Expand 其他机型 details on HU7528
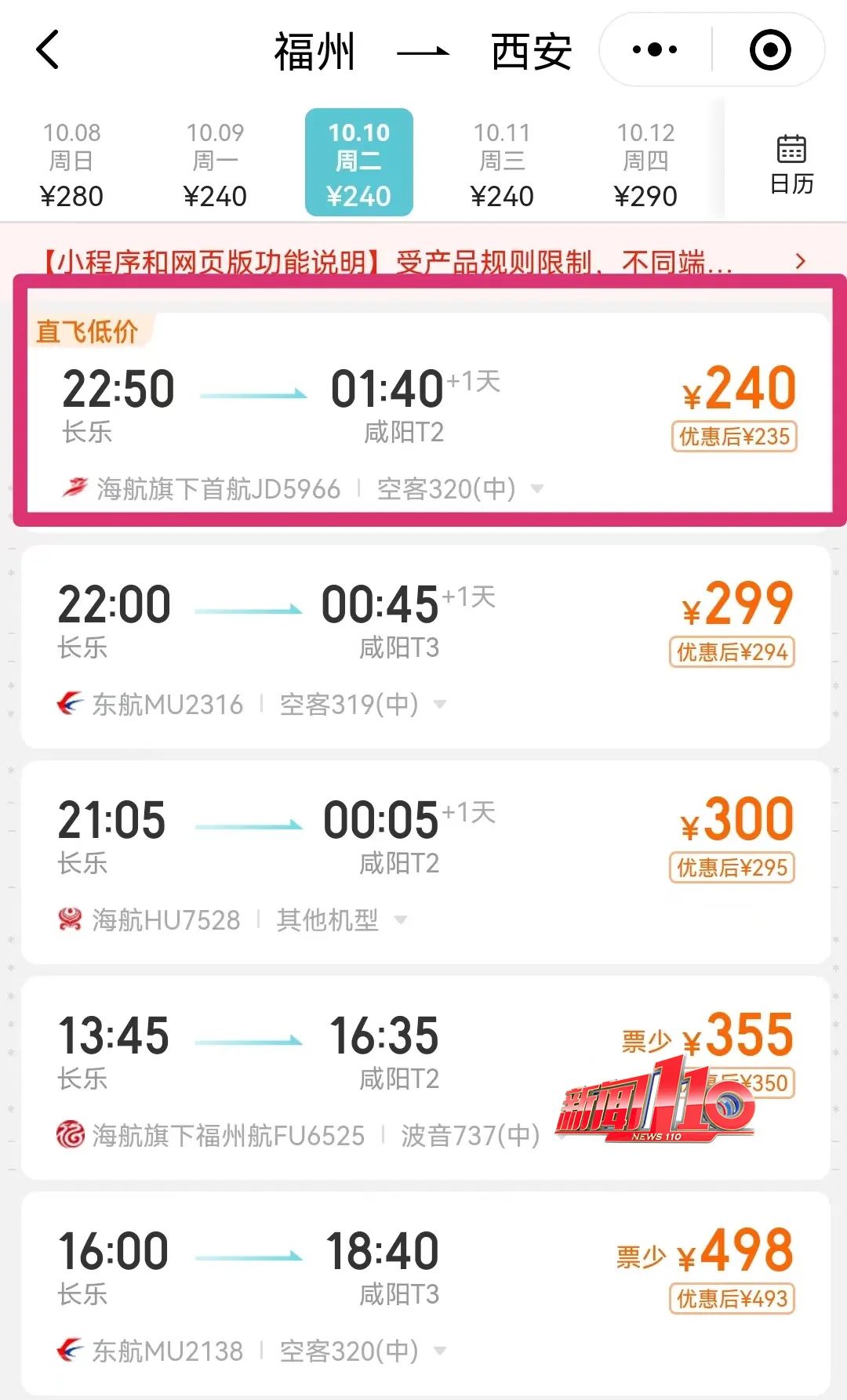This screenshot has width=847, height=1400. (401, 919)
